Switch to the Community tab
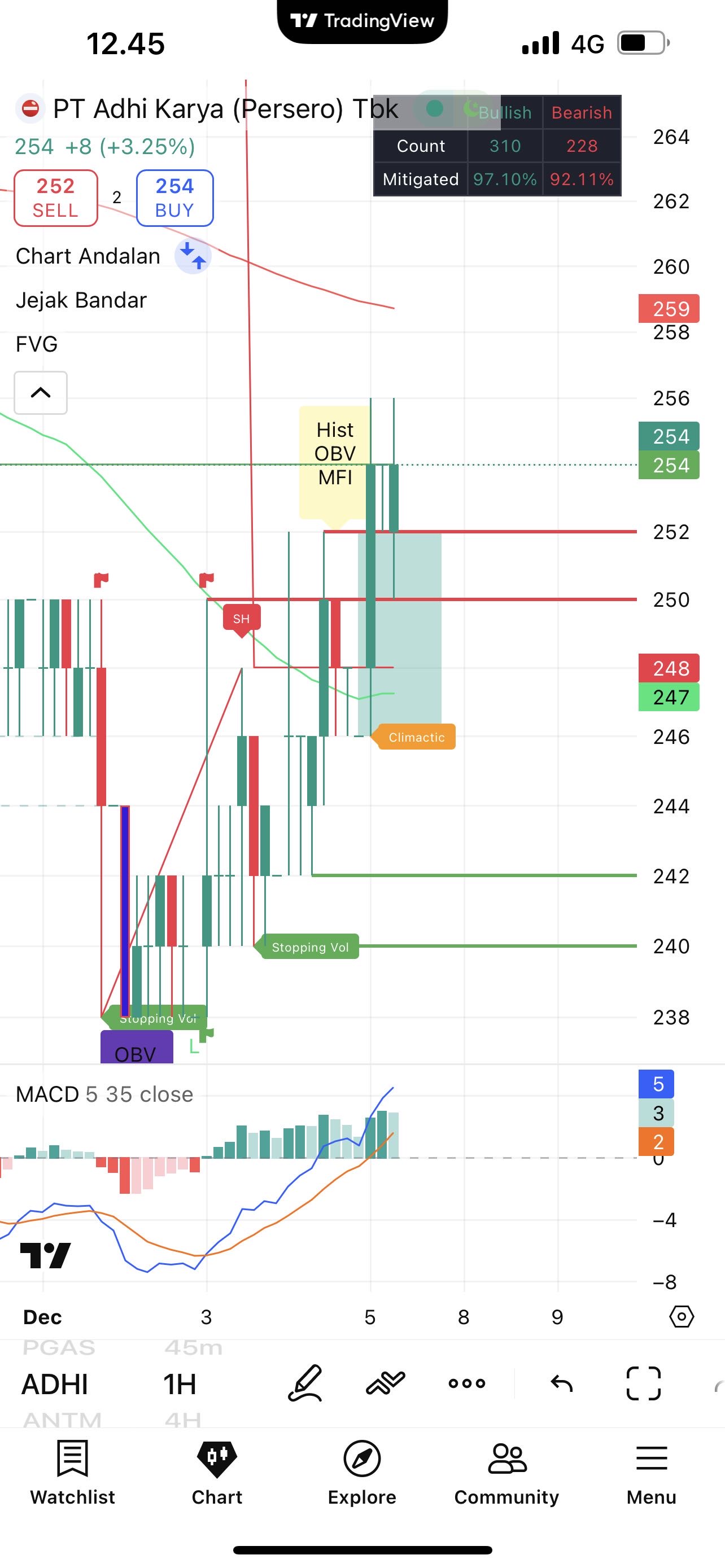The height and width of the screenshot is (1568, 725). [x=506, y=1472]
